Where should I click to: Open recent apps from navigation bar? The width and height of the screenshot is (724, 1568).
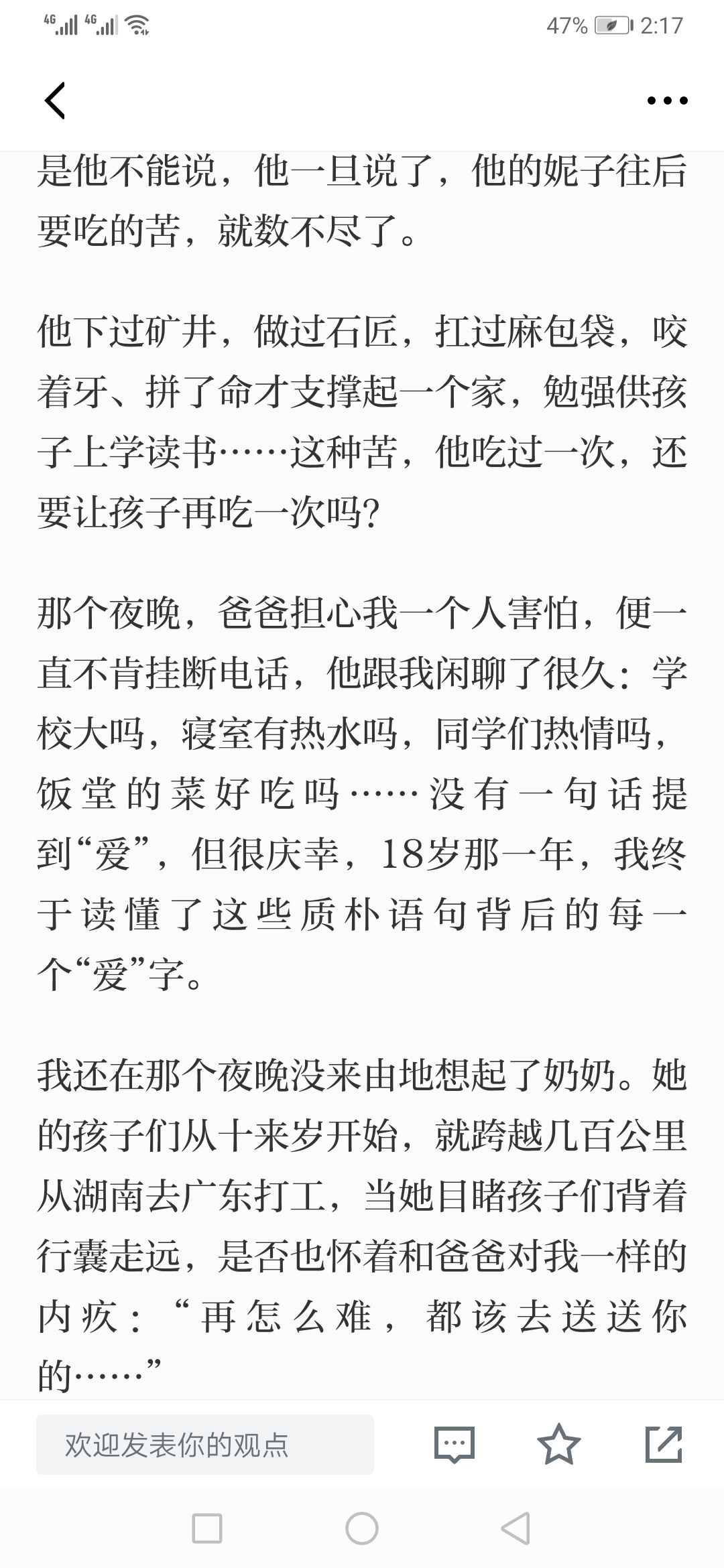tap(207, 1528)
